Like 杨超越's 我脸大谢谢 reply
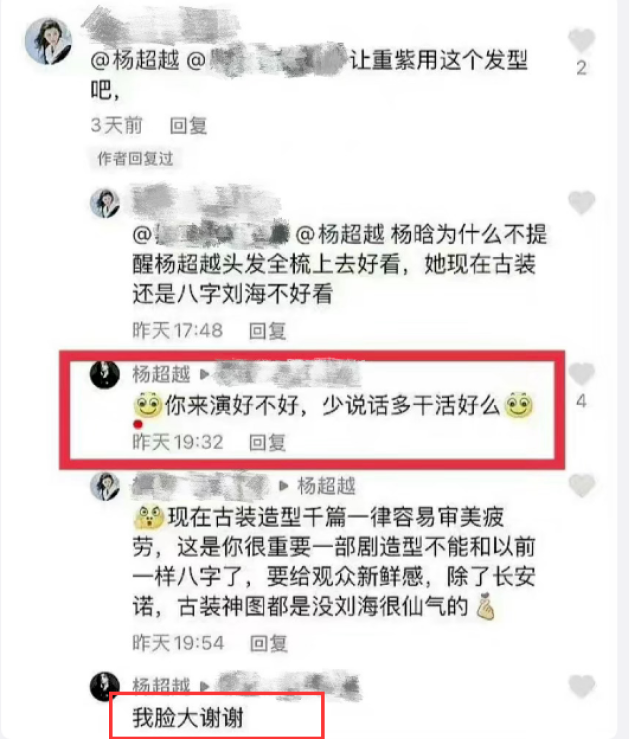This screenshot has width=641, height=739. tap(581, 686)
